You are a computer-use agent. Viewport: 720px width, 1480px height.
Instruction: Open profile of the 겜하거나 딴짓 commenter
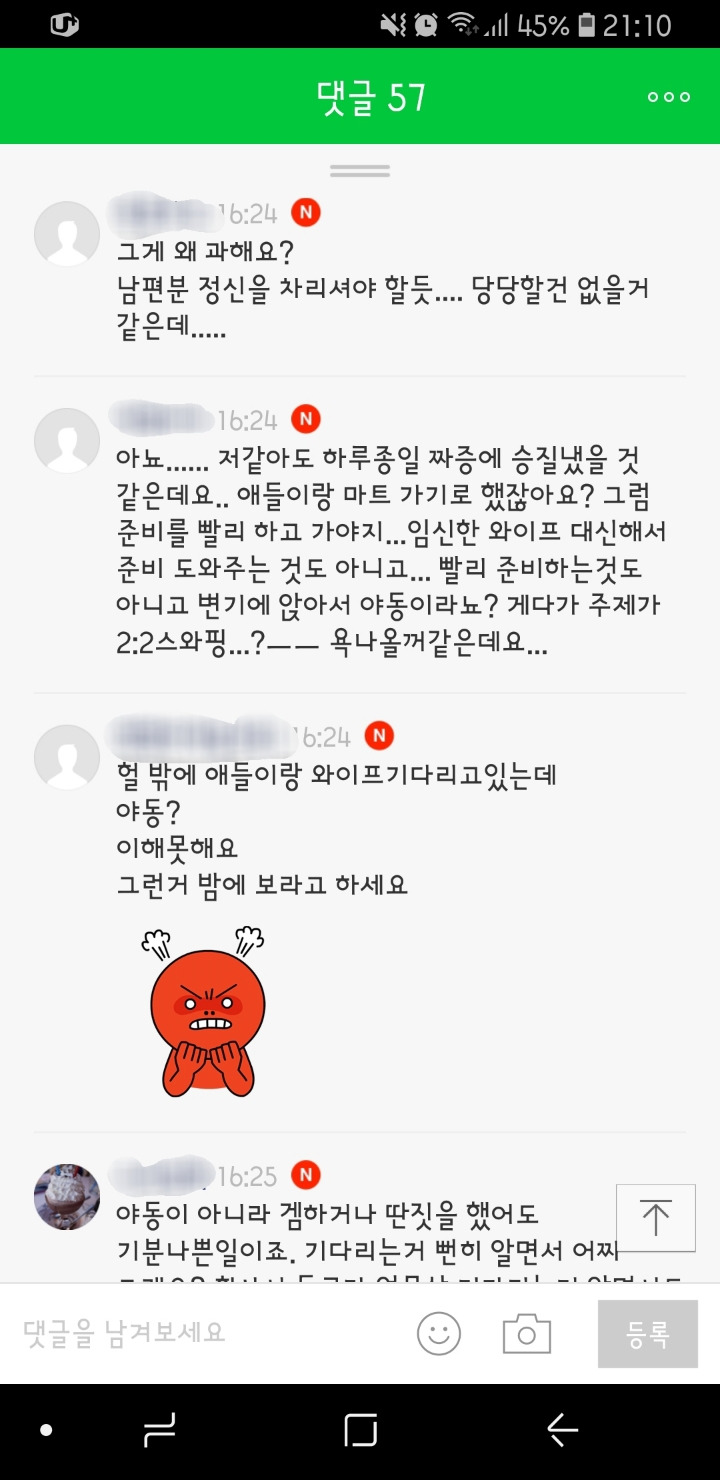point(67,1196)
